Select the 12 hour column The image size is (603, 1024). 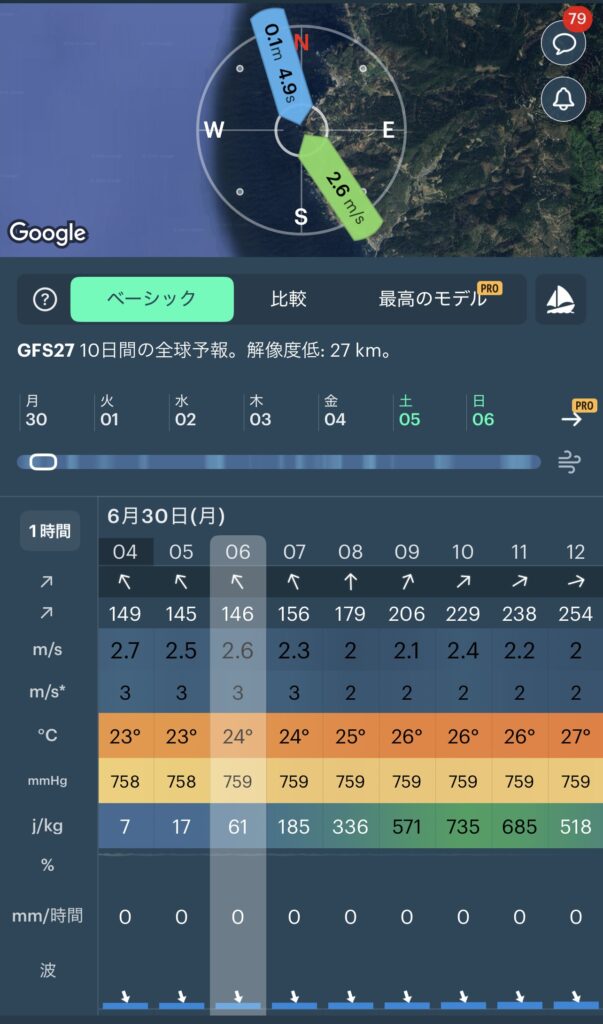[575, 552]
